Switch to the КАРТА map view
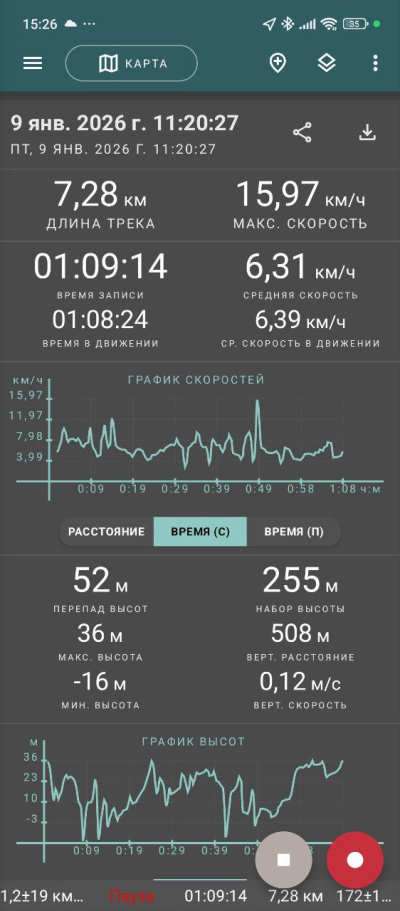Image resolution: width=400 pixels, height=911 pixels. (x=131, y=63)
